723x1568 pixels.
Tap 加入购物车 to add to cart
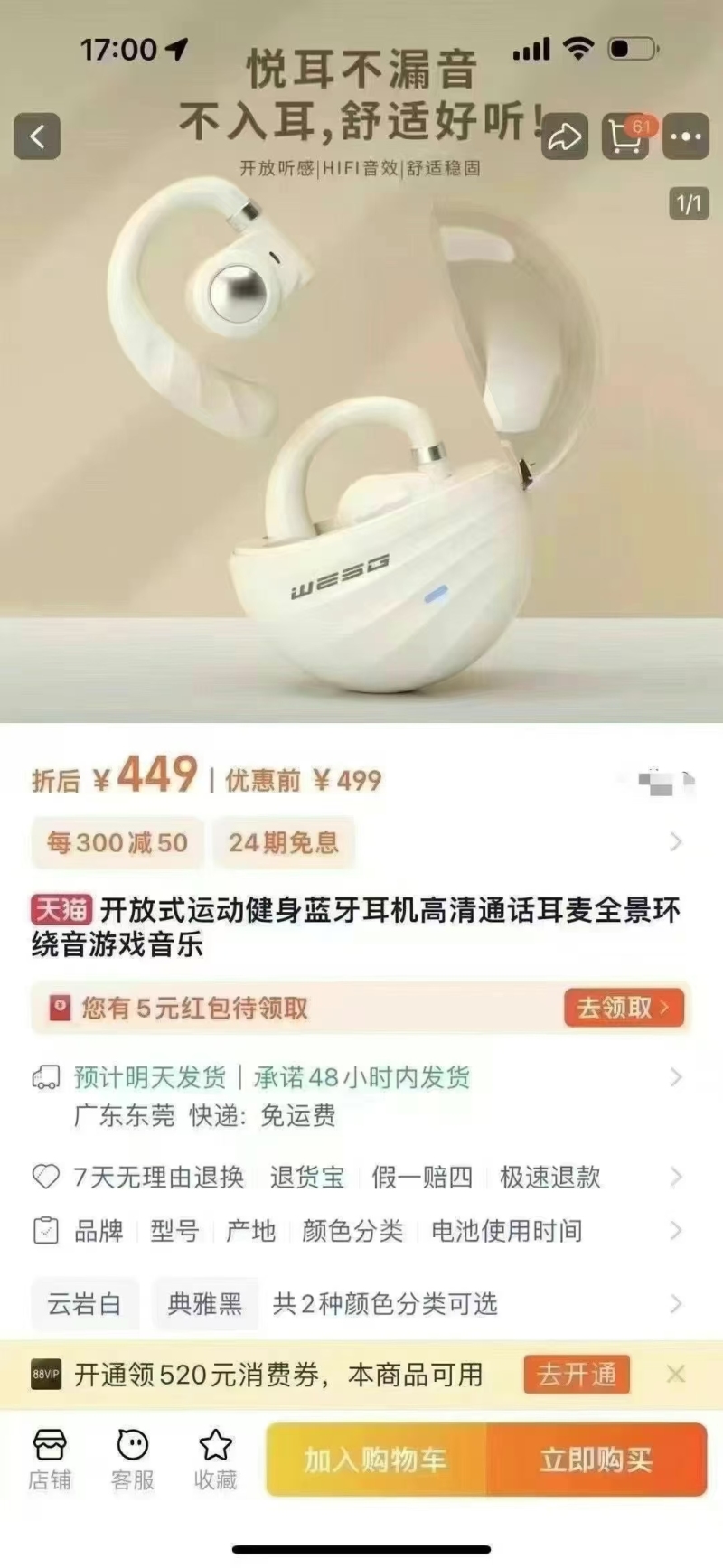click(x=376, y=1459)
